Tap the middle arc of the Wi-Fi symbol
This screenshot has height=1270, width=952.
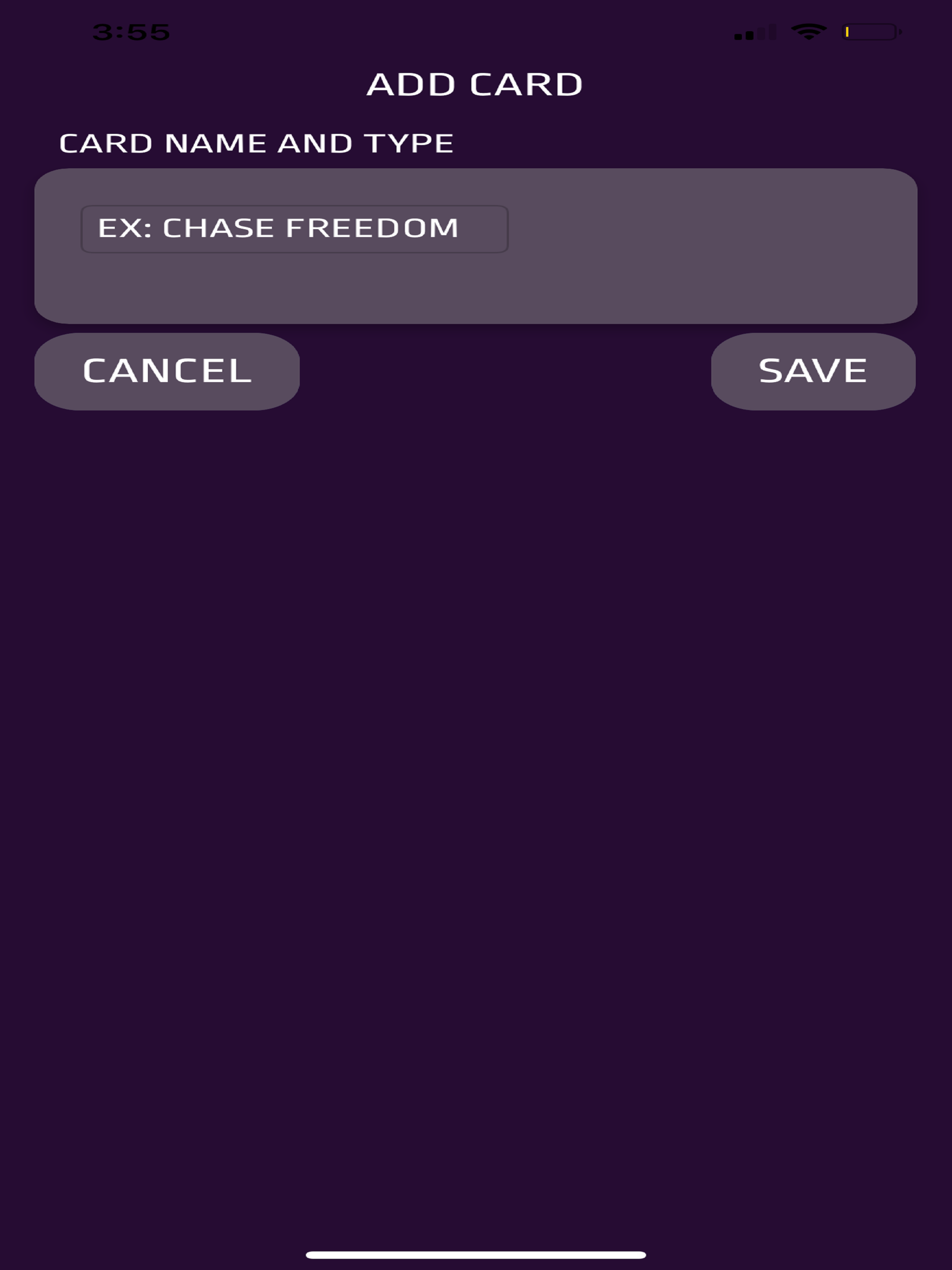click(808, 33)
